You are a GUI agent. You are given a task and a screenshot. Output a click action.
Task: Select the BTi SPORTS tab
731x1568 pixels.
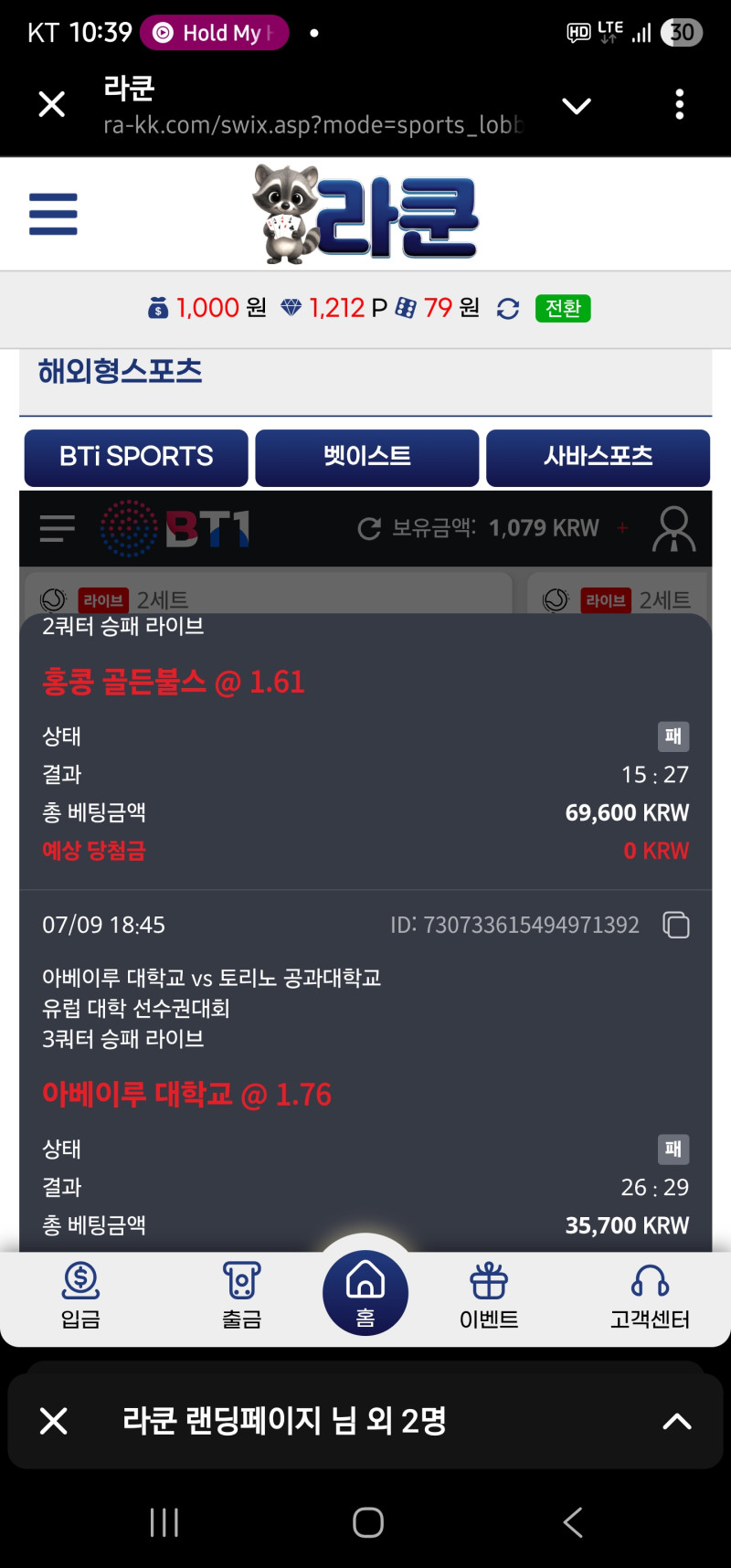(136, 457)
